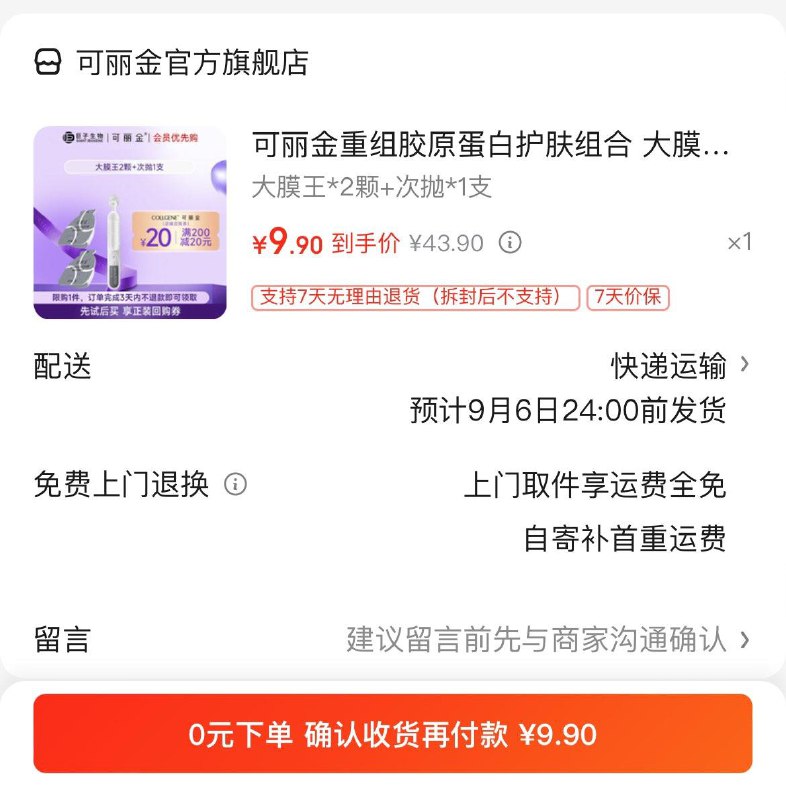Open the price info icon next to ¥43.90

(x=510, y=243)
